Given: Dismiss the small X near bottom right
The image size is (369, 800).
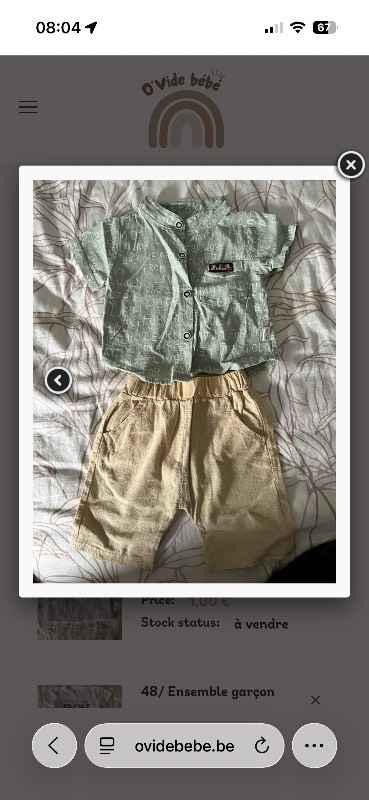Looking at the screenshot, I should pos(315,700).
